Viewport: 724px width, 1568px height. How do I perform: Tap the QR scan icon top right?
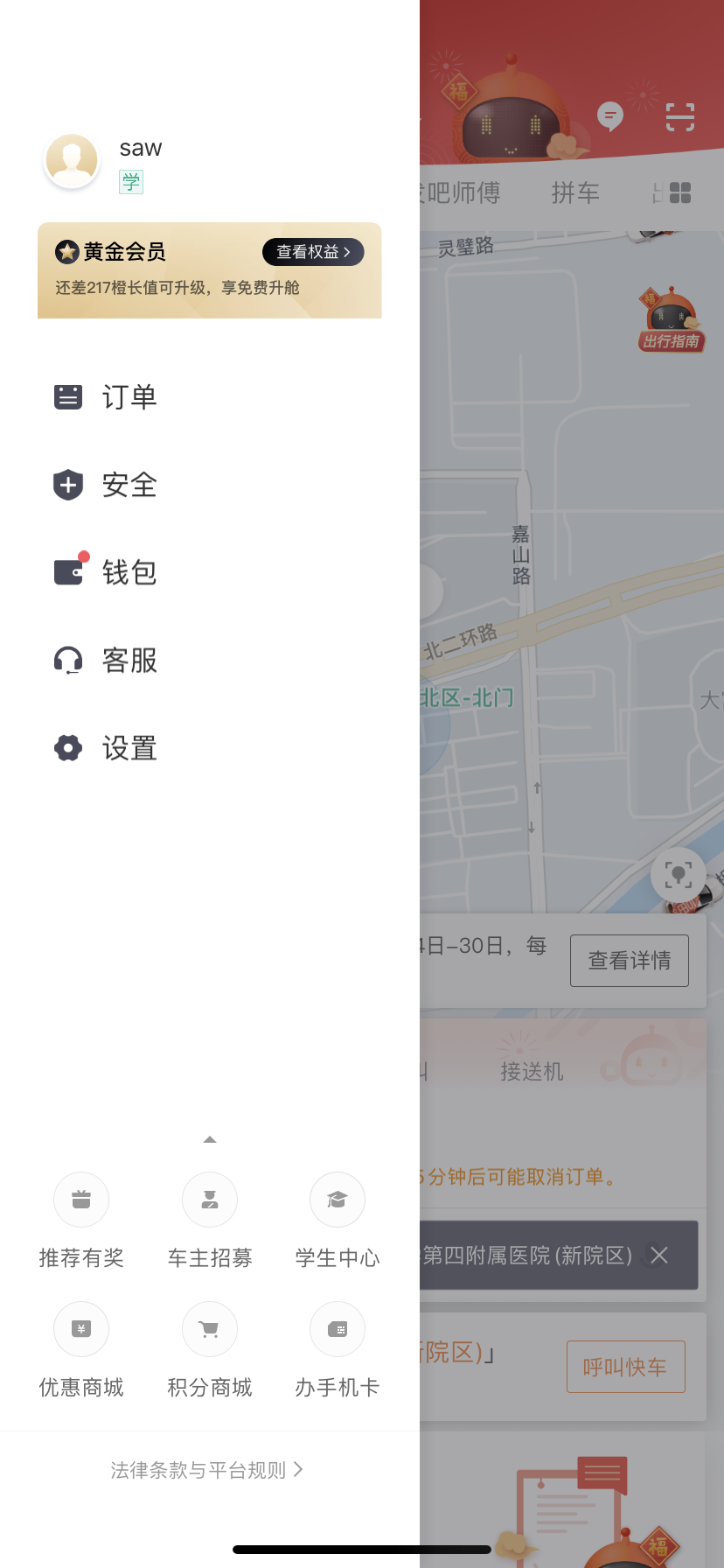pos(680,116)
